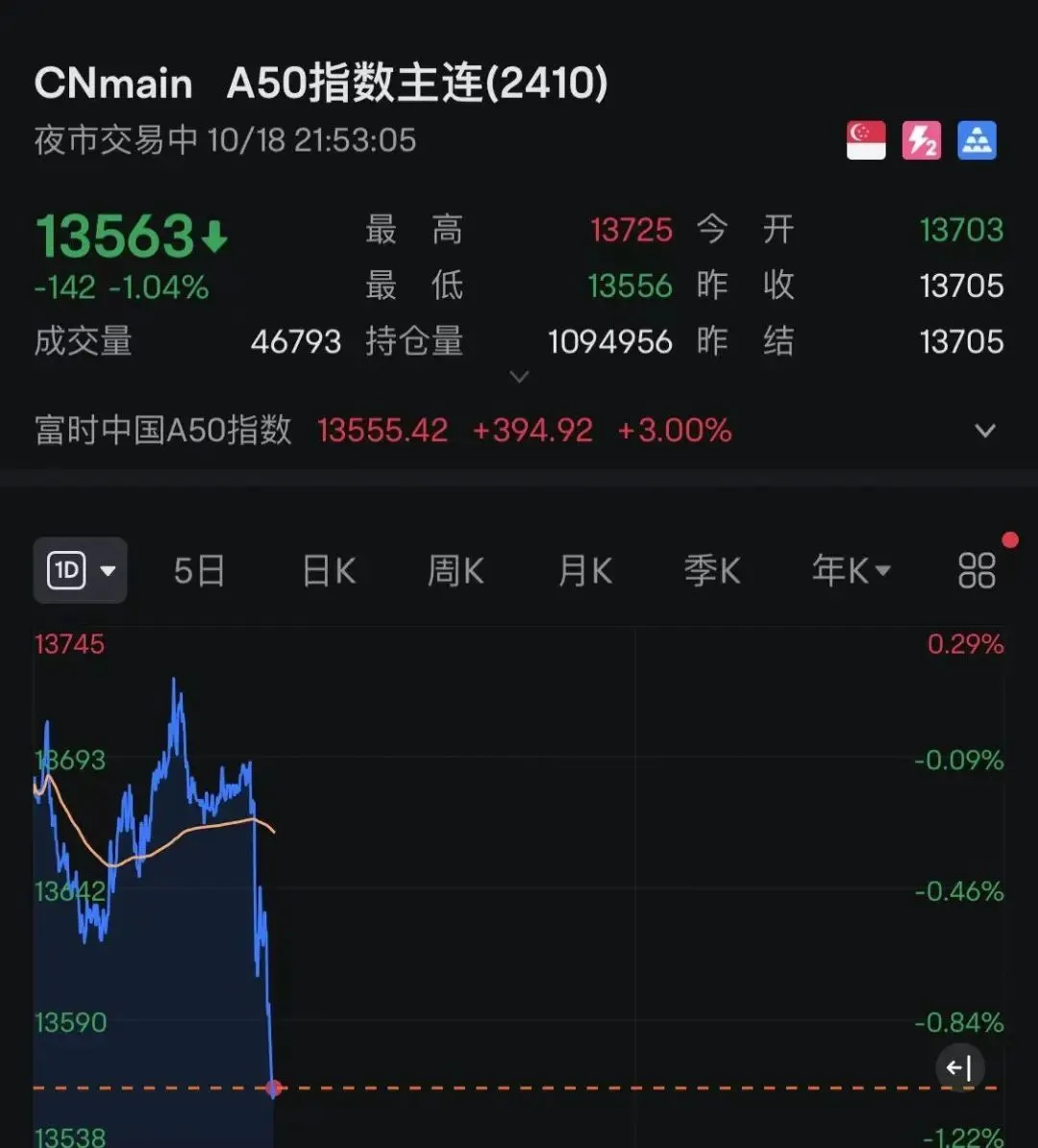The width and height of the screenshot is (1038, 1148).
Task: Expand the quote details chevron below 持仓量
Action: coord(519,377)
